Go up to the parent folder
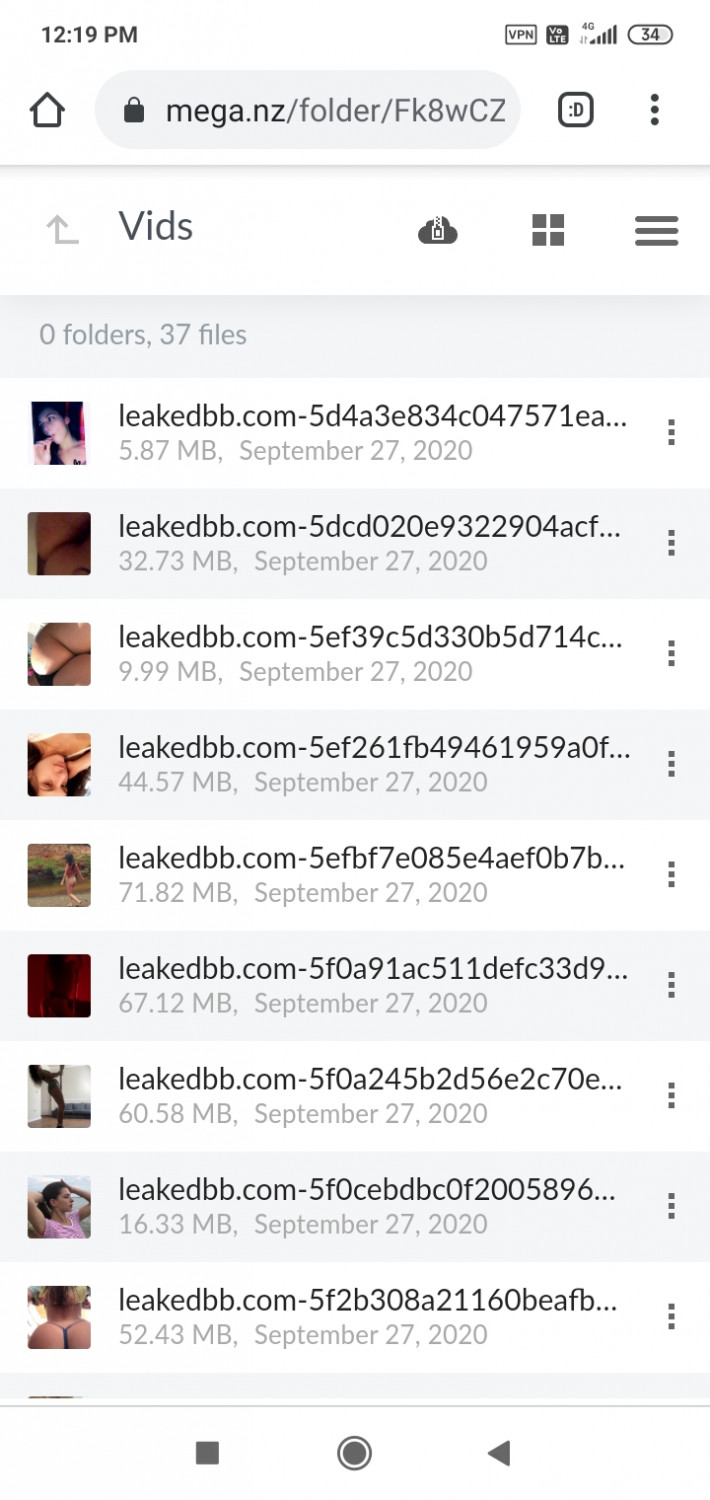The width and height of the screenshot is (710, 1500). coord(62,229)
